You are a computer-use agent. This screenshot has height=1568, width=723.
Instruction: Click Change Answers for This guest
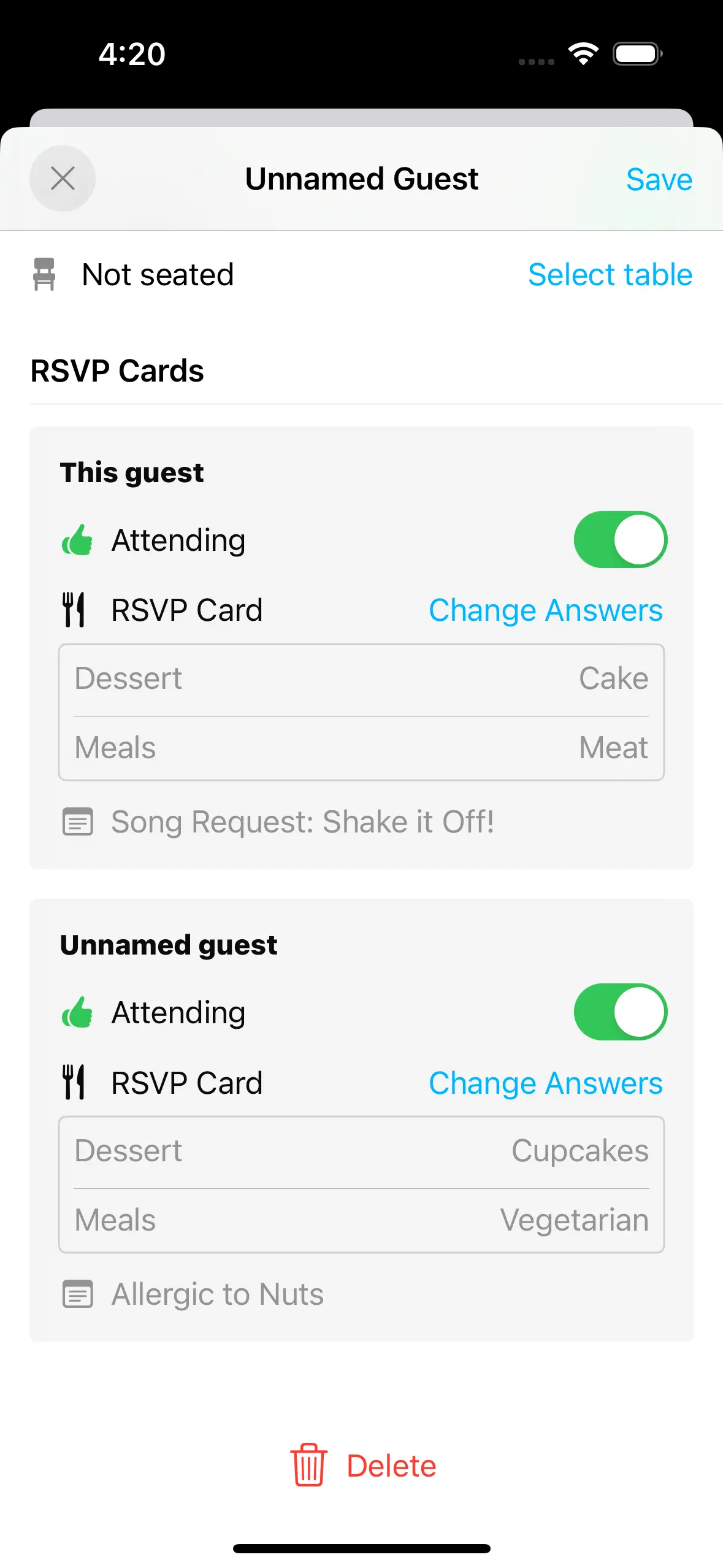click(545, 609)
